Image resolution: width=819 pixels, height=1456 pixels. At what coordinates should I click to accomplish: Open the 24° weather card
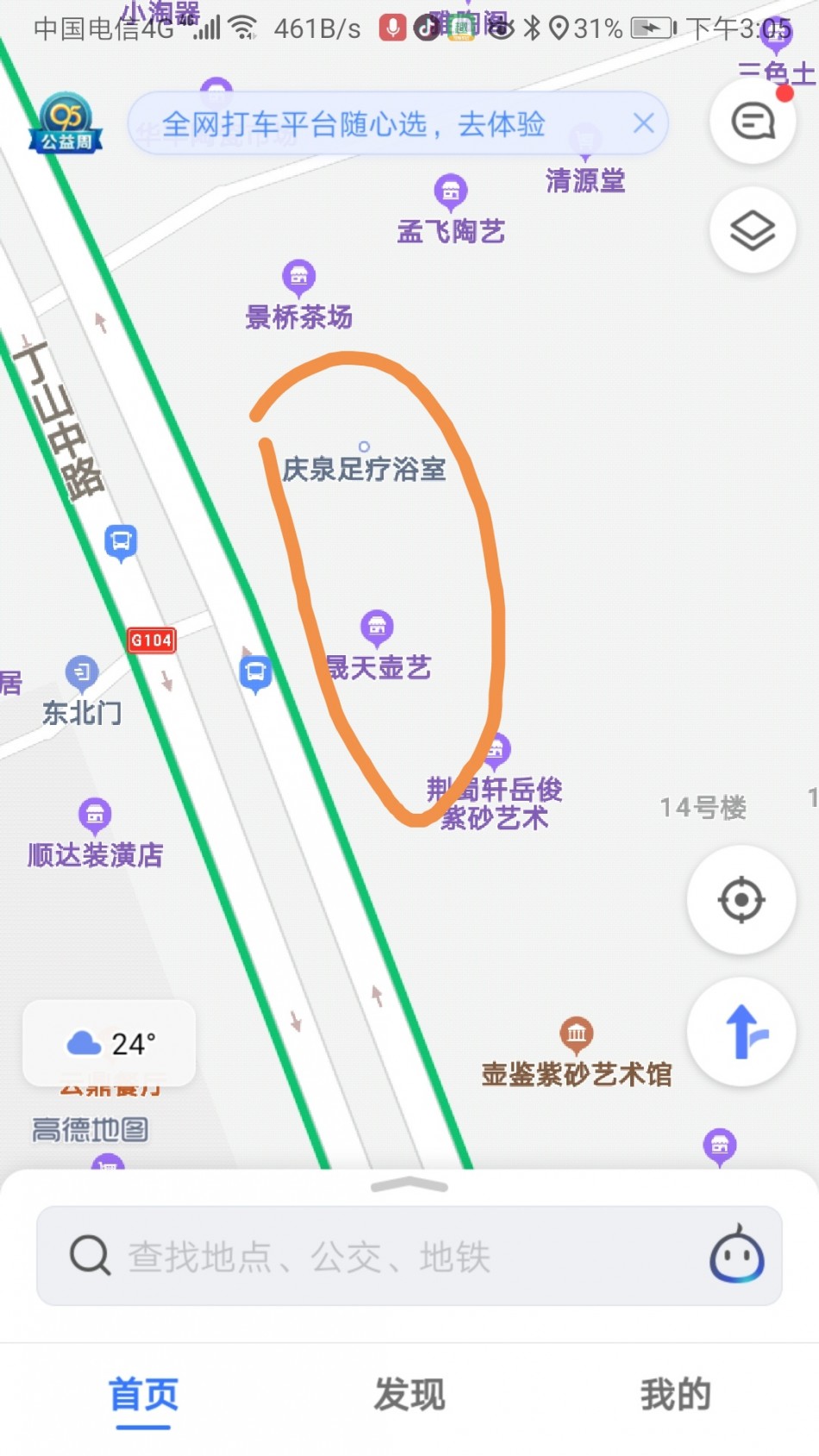point(109,1044)
